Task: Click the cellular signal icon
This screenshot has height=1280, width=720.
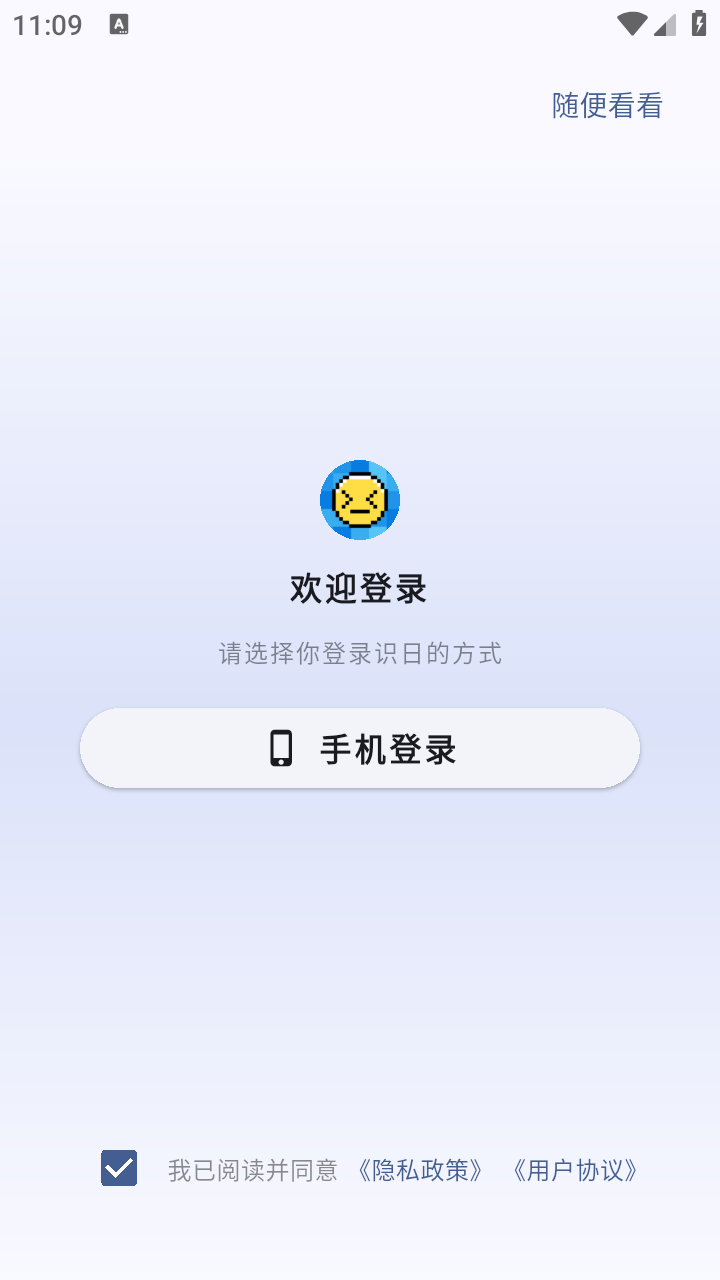Action: (x=664, y=24)
